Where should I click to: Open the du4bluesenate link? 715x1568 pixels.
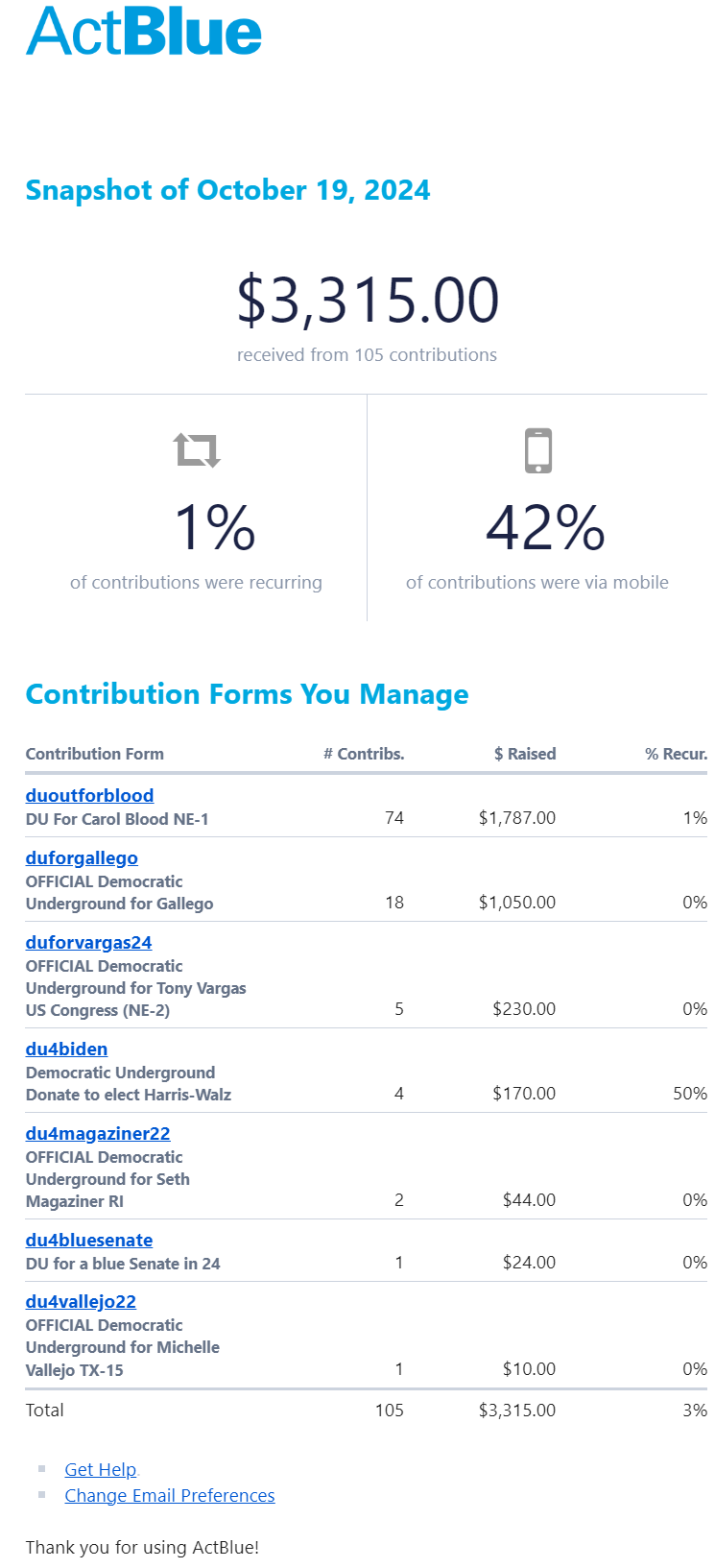(x=89, y=1240)
